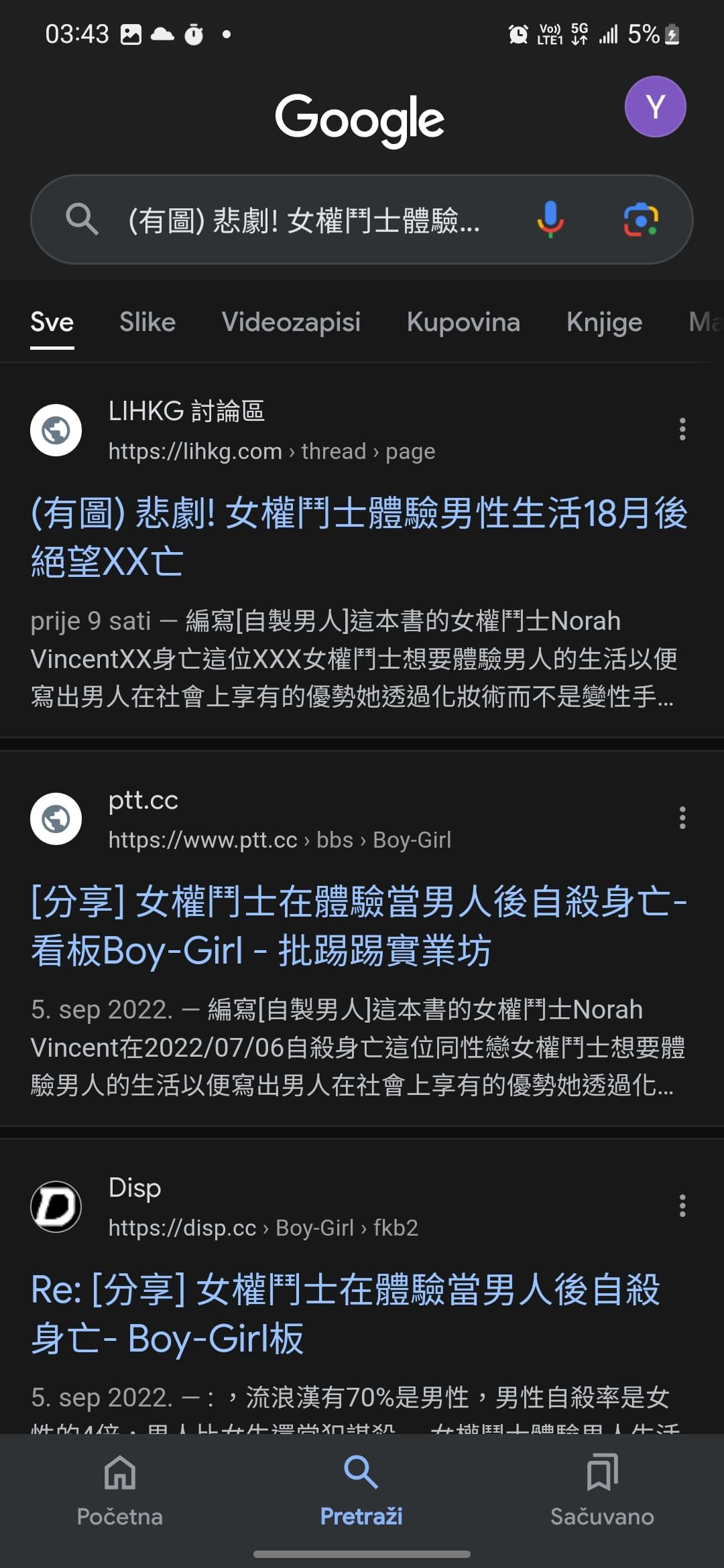Tap the LIHKG result's globe favicon
The height and width of the screenshot is (1568, 724).
[56, 430]
